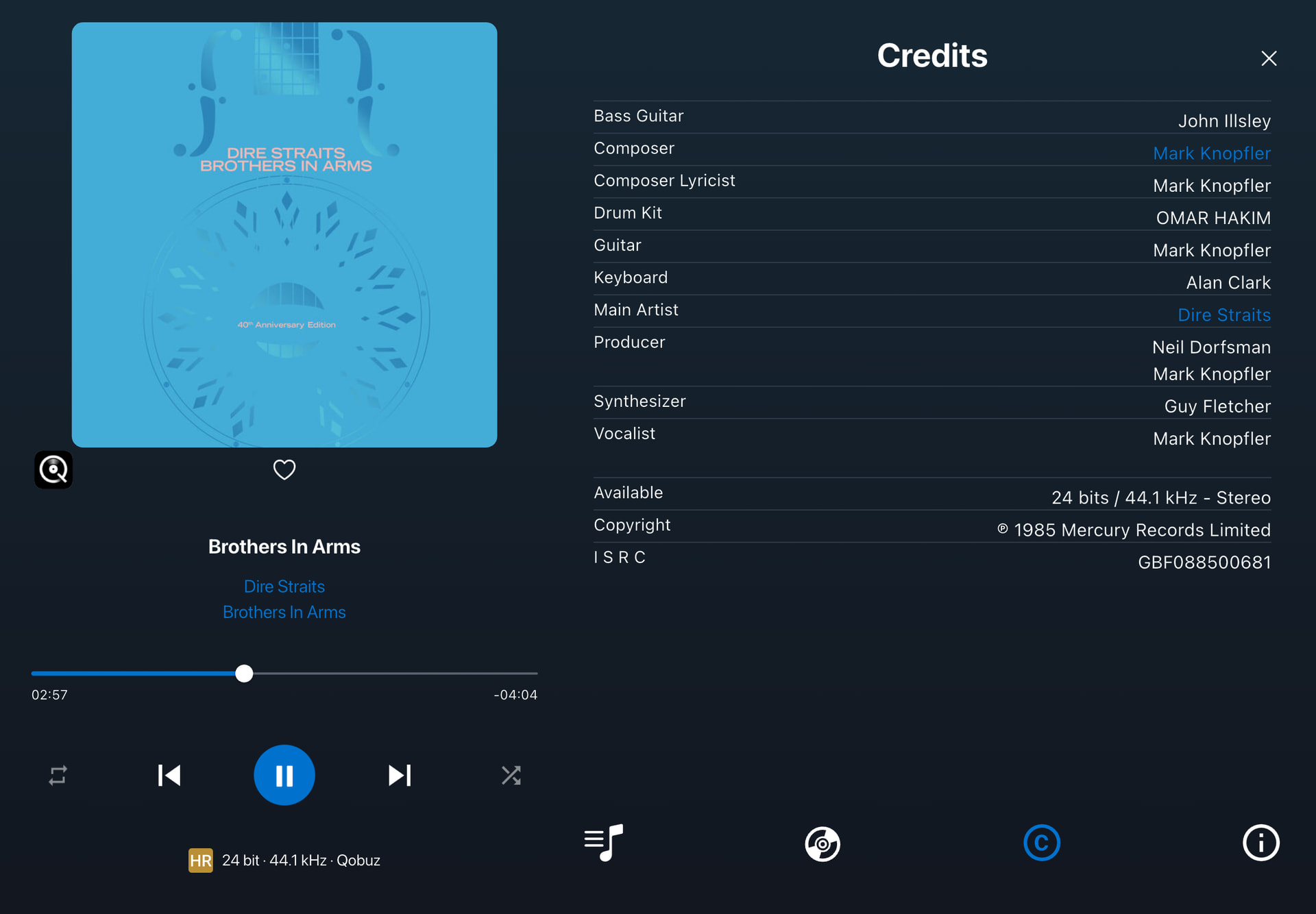The height and width of the screenshot is (914, 1316).
Task: Switch to the album disc tab
Action: point(822,843)
